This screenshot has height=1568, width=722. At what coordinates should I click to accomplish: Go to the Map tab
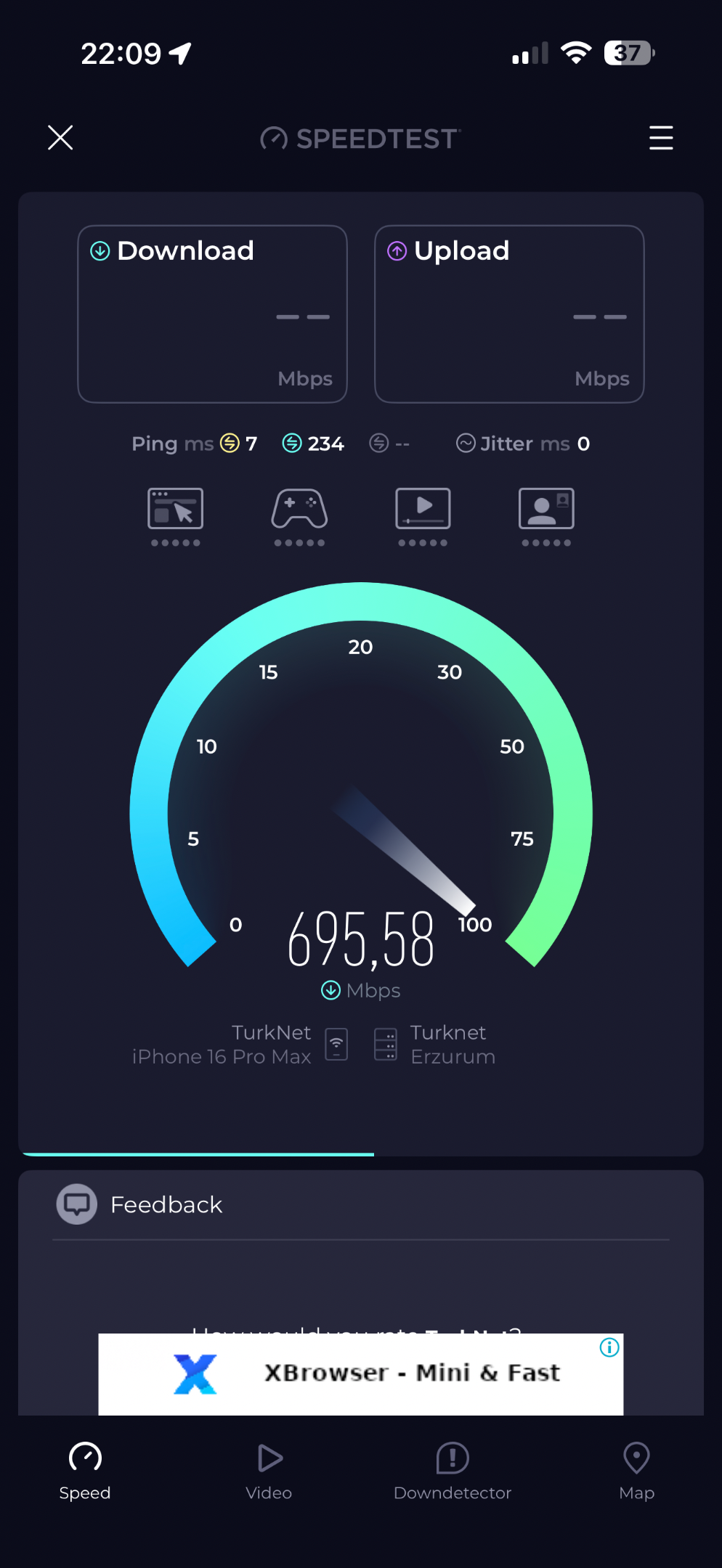point(636,1472)
